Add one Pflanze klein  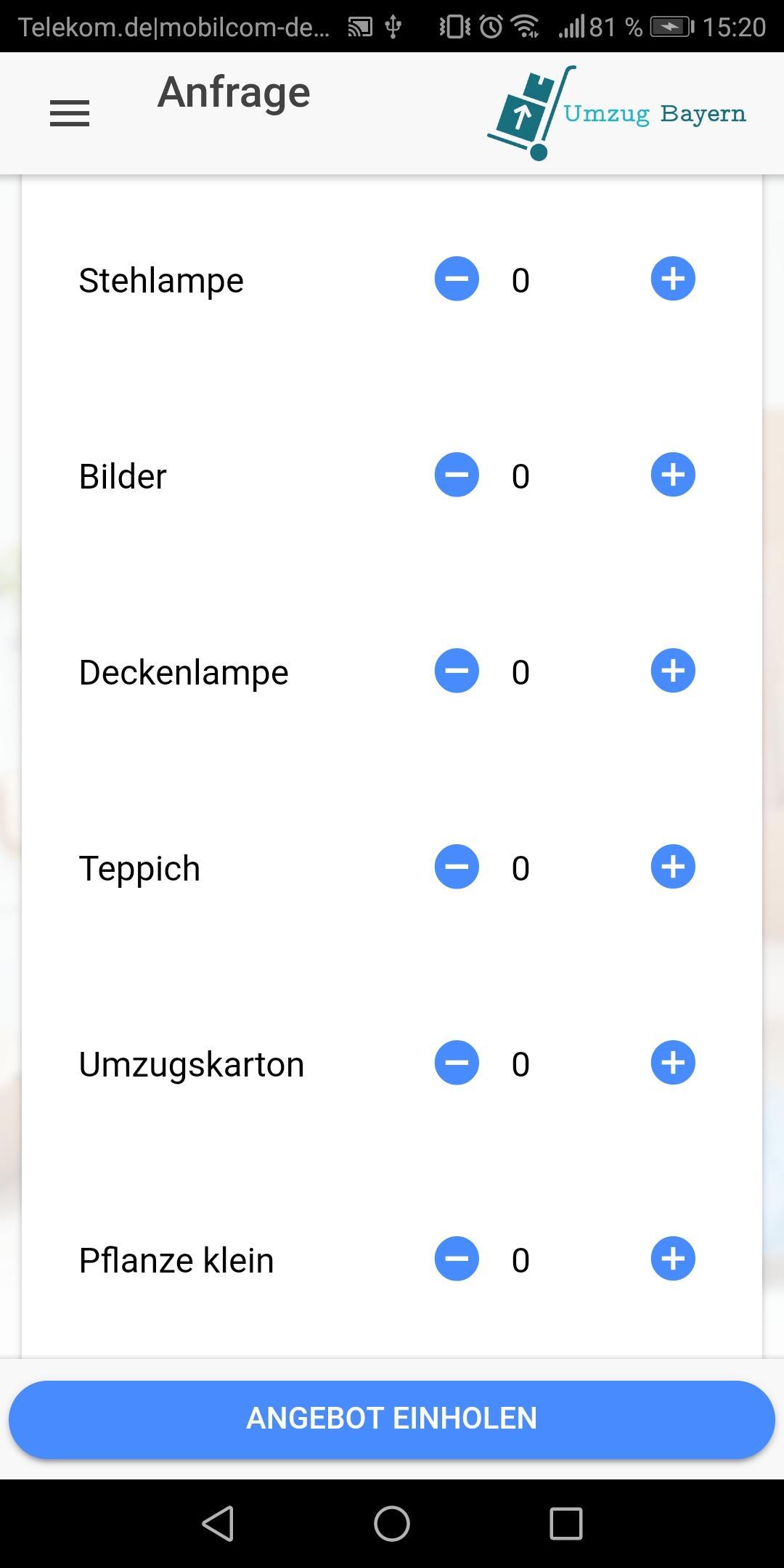tap(673, 1259)
